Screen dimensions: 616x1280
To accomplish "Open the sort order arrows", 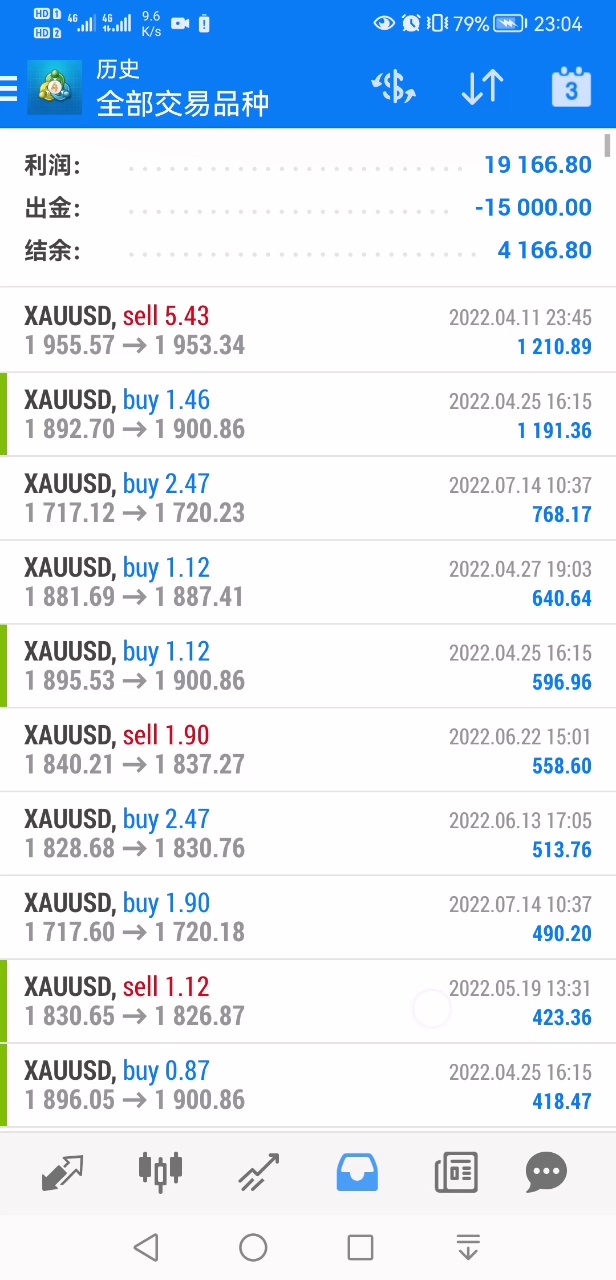I will (x=482, y=88).
